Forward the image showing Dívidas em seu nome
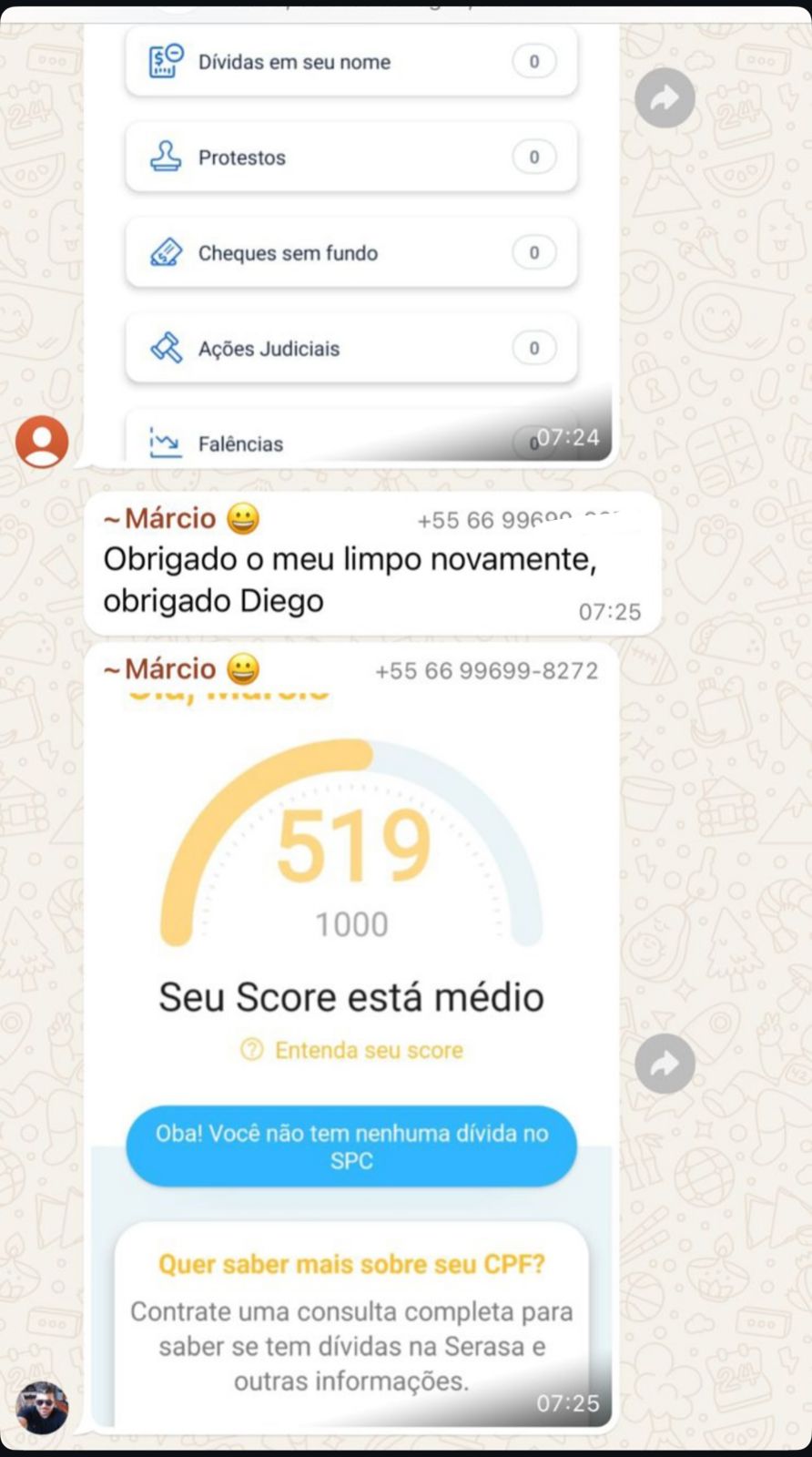Viewport: 812px width, 1457px height. coord(665,97)
